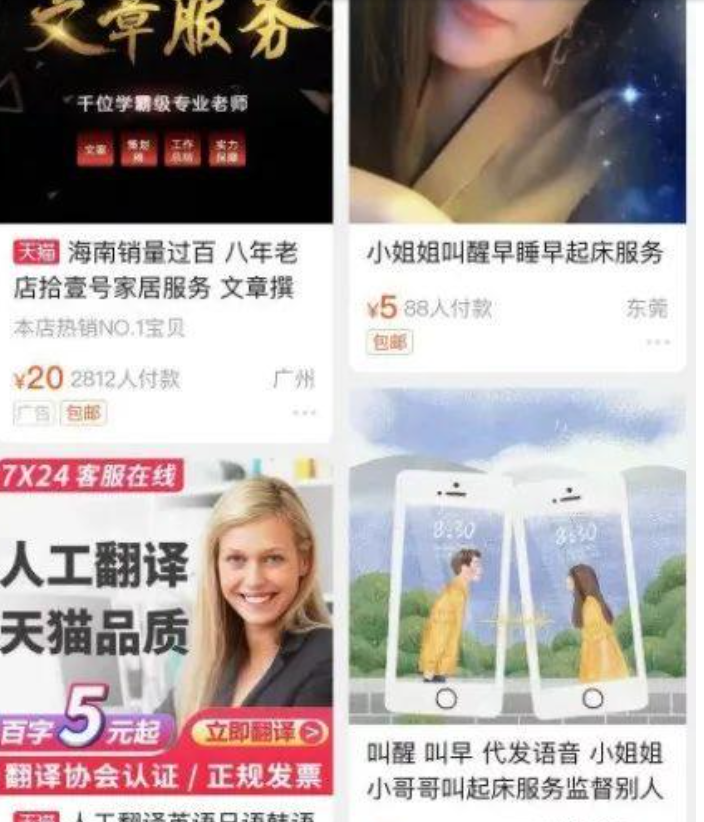704x822 pixels.
Task: Open more options on the ¥5 listing
Action: click(x=658, y=343)
